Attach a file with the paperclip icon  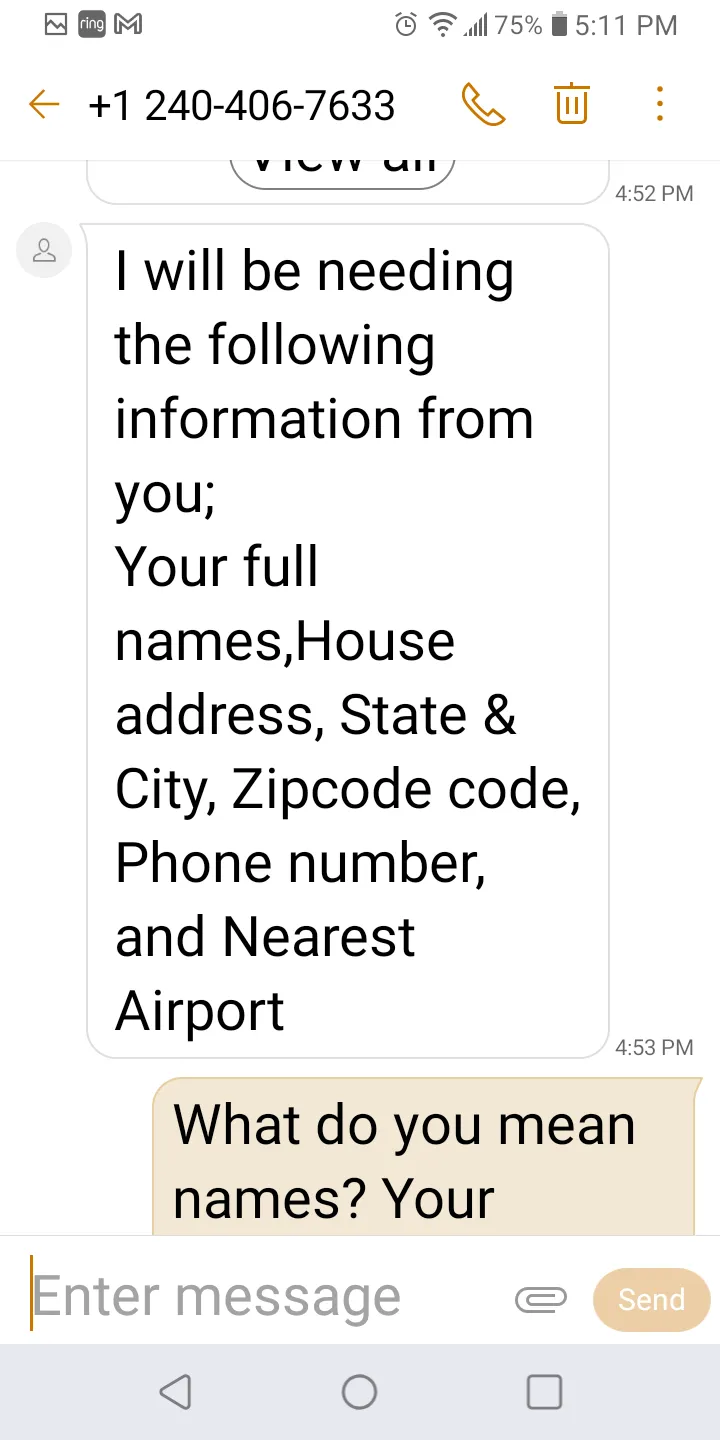[540, 1299]
